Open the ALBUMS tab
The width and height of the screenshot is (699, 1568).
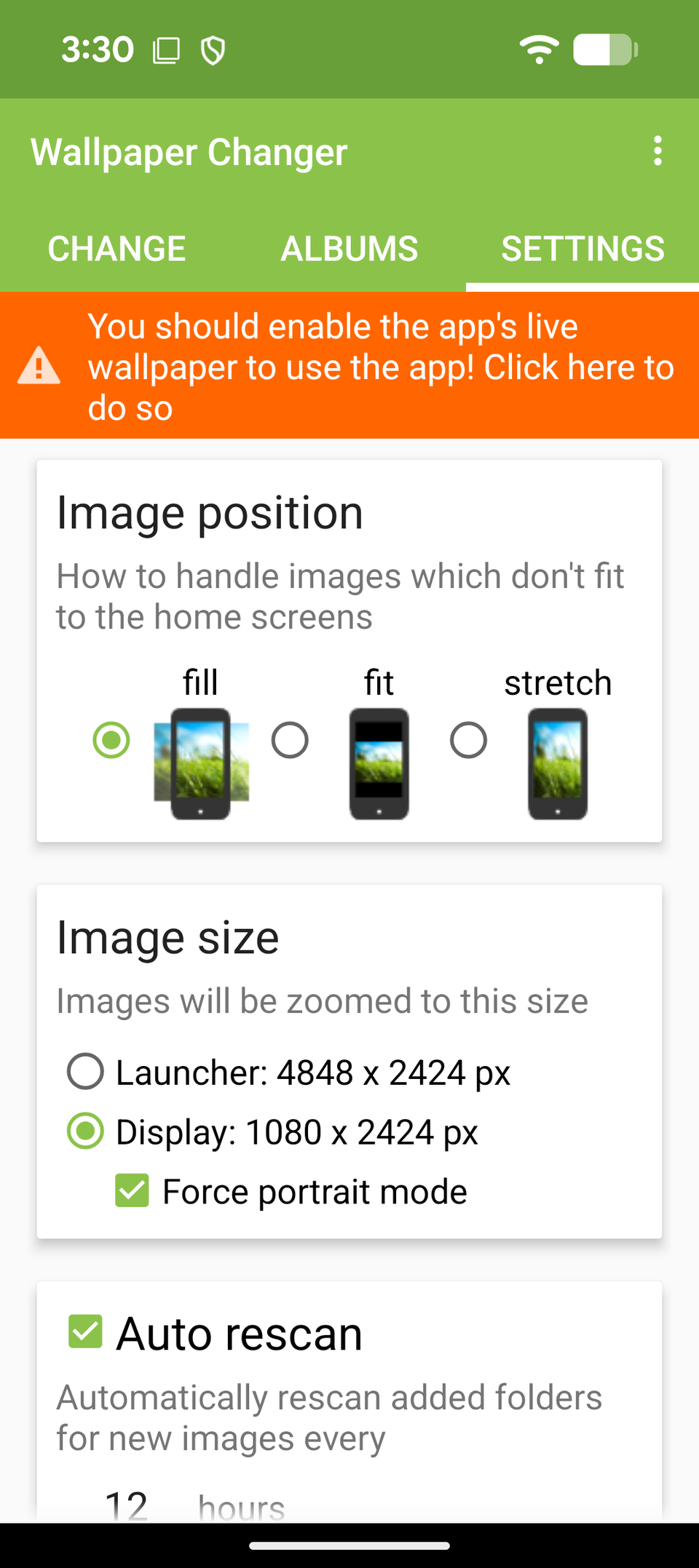(349, 248)
